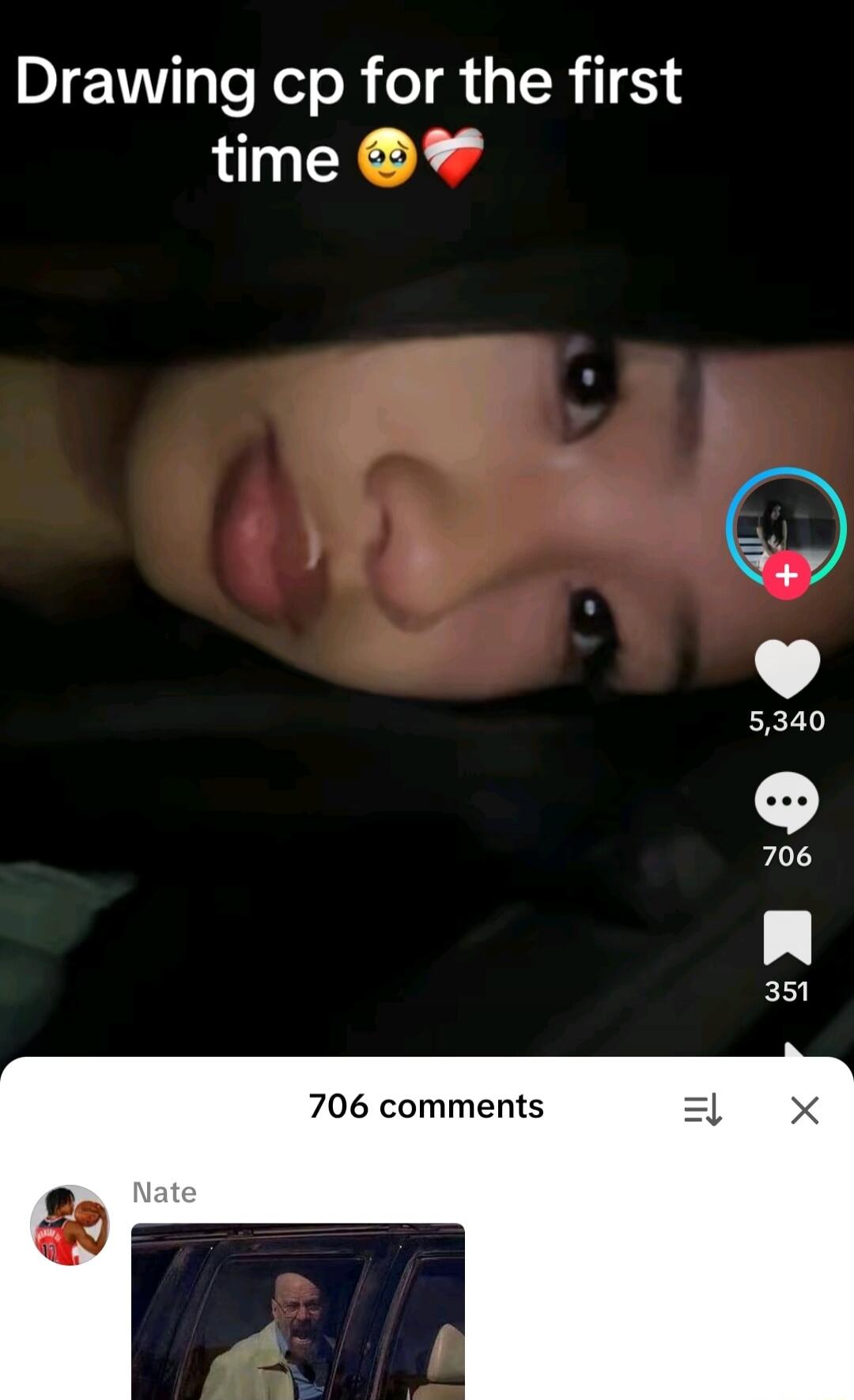The image size is (854, 1400).
Task: View the image in Nate's comment
Action: 297,1311
